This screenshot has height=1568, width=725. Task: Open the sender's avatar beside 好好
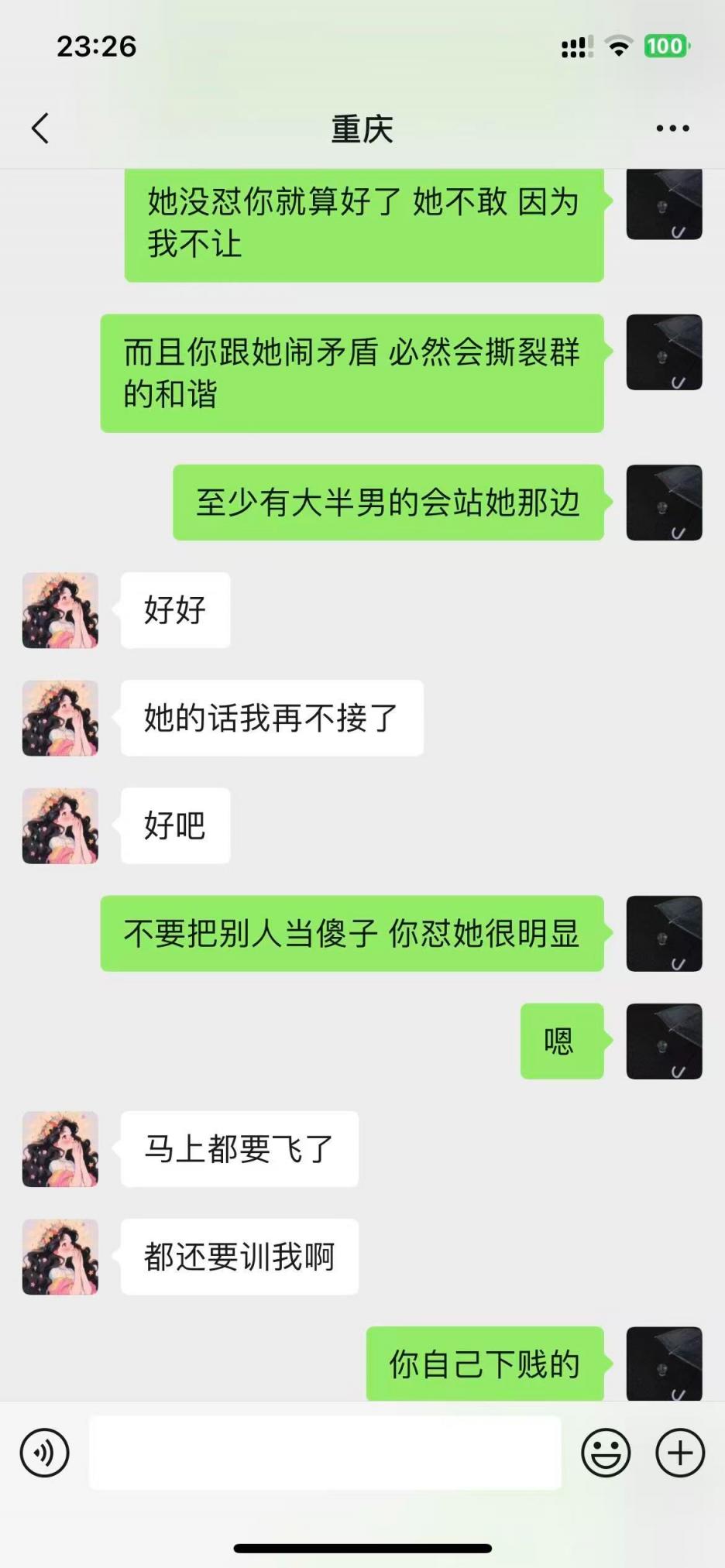pos(60,610)
